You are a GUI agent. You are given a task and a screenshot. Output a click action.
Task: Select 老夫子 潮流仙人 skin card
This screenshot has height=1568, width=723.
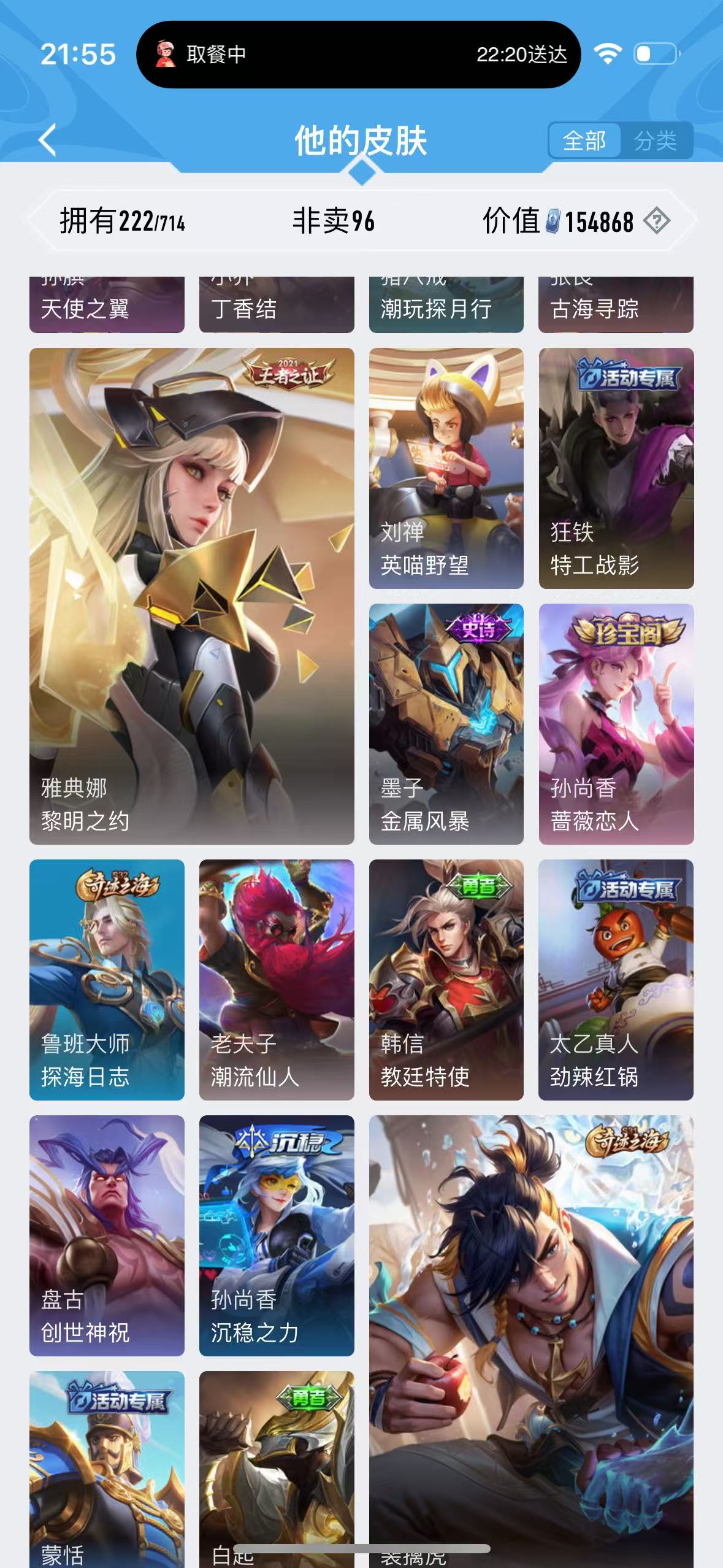tap(277, 980)
